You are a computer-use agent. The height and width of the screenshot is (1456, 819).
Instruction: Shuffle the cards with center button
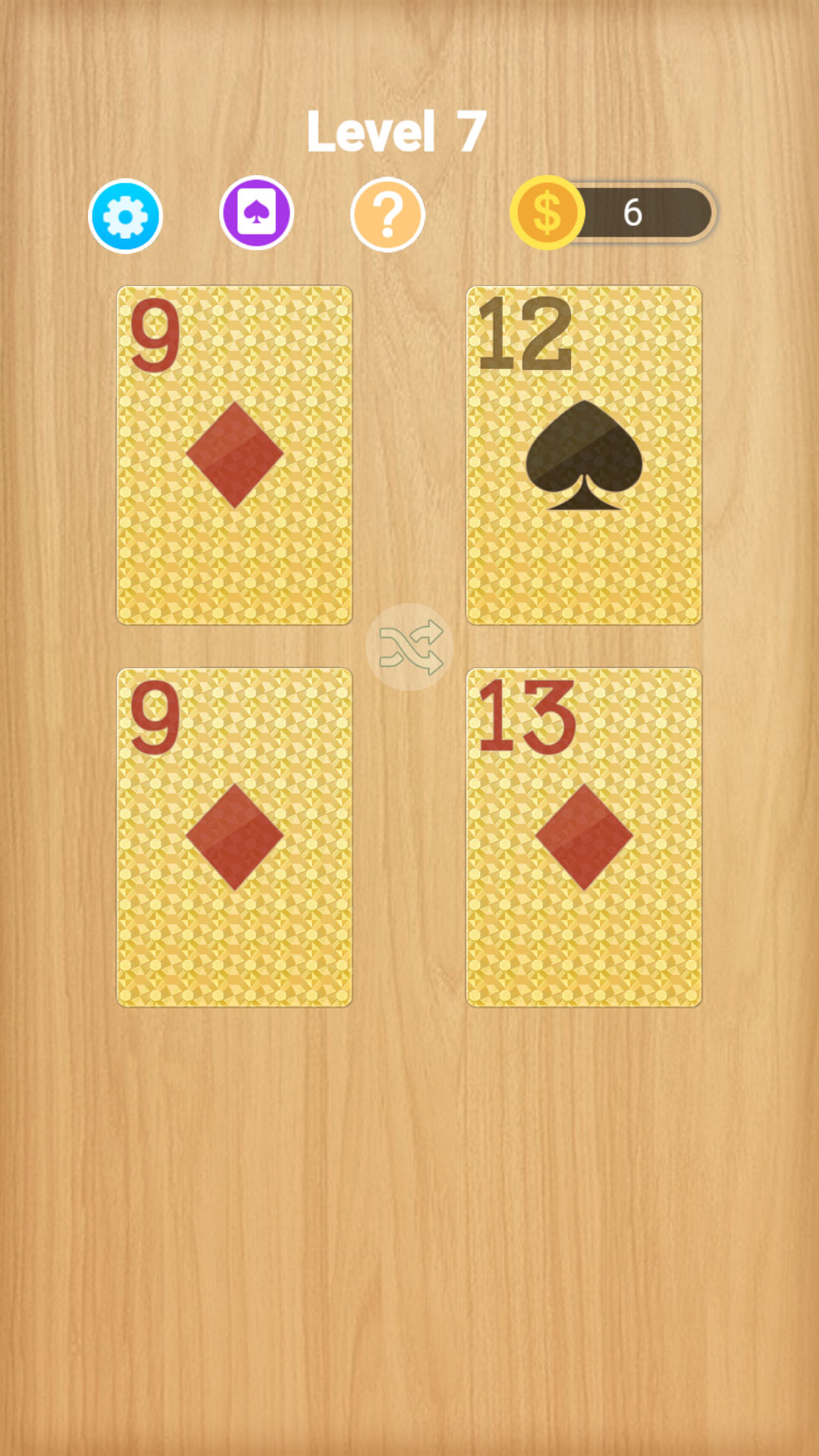pos(409,647)
